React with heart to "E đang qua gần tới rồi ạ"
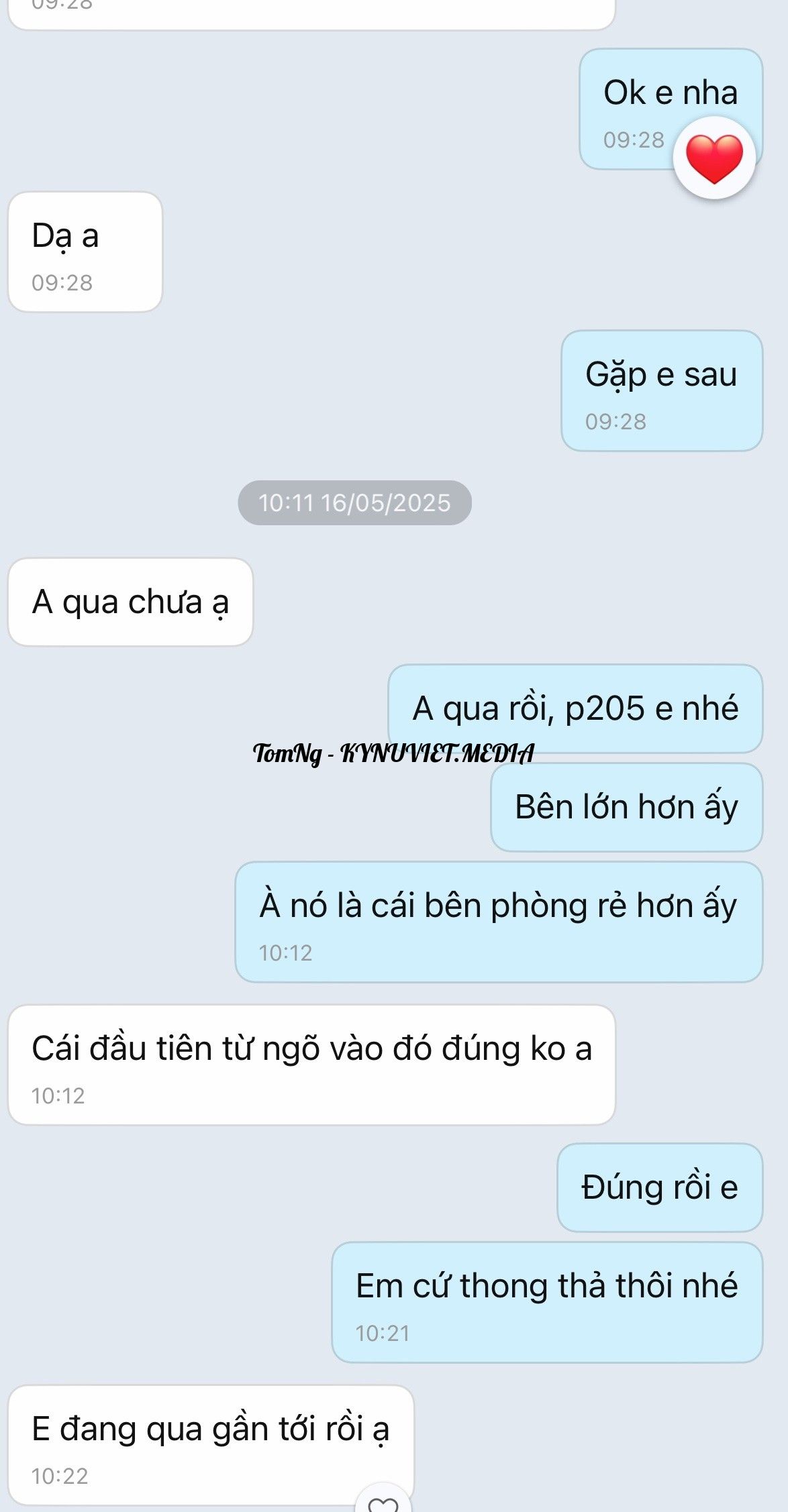 [383, 1503]
